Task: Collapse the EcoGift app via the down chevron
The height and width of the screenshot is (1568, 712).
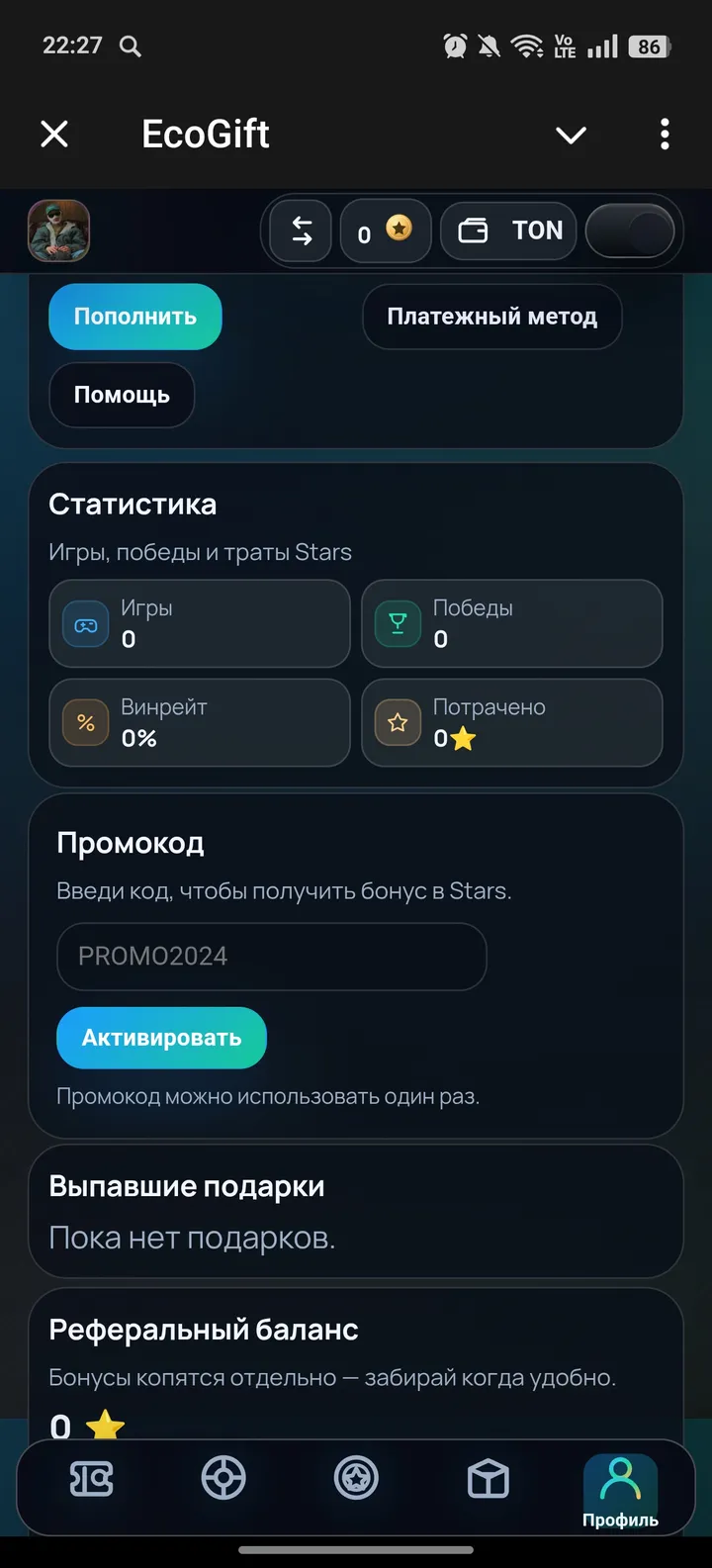Action: (x=571, y=135)
